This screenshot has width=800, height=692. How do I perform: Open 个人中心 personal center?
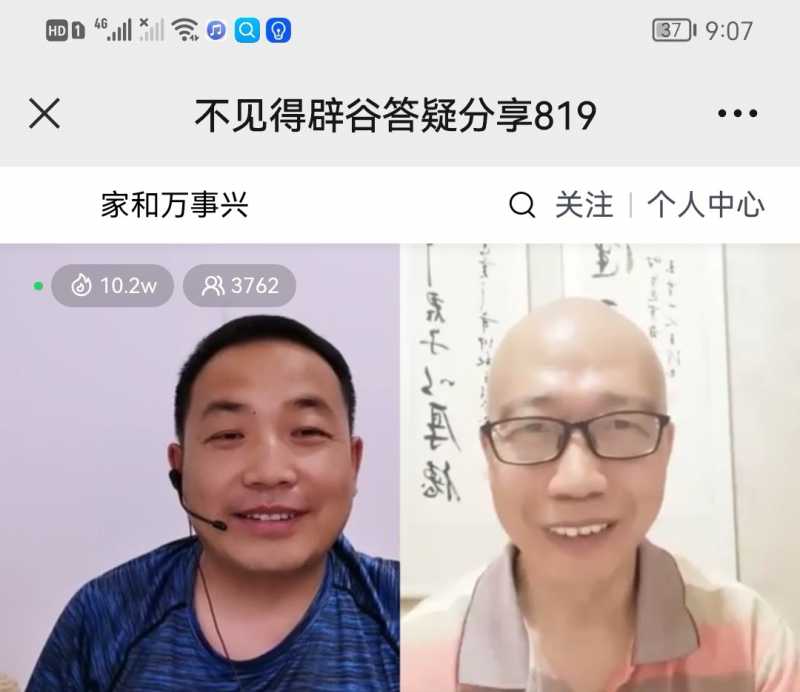pos(705,206)
